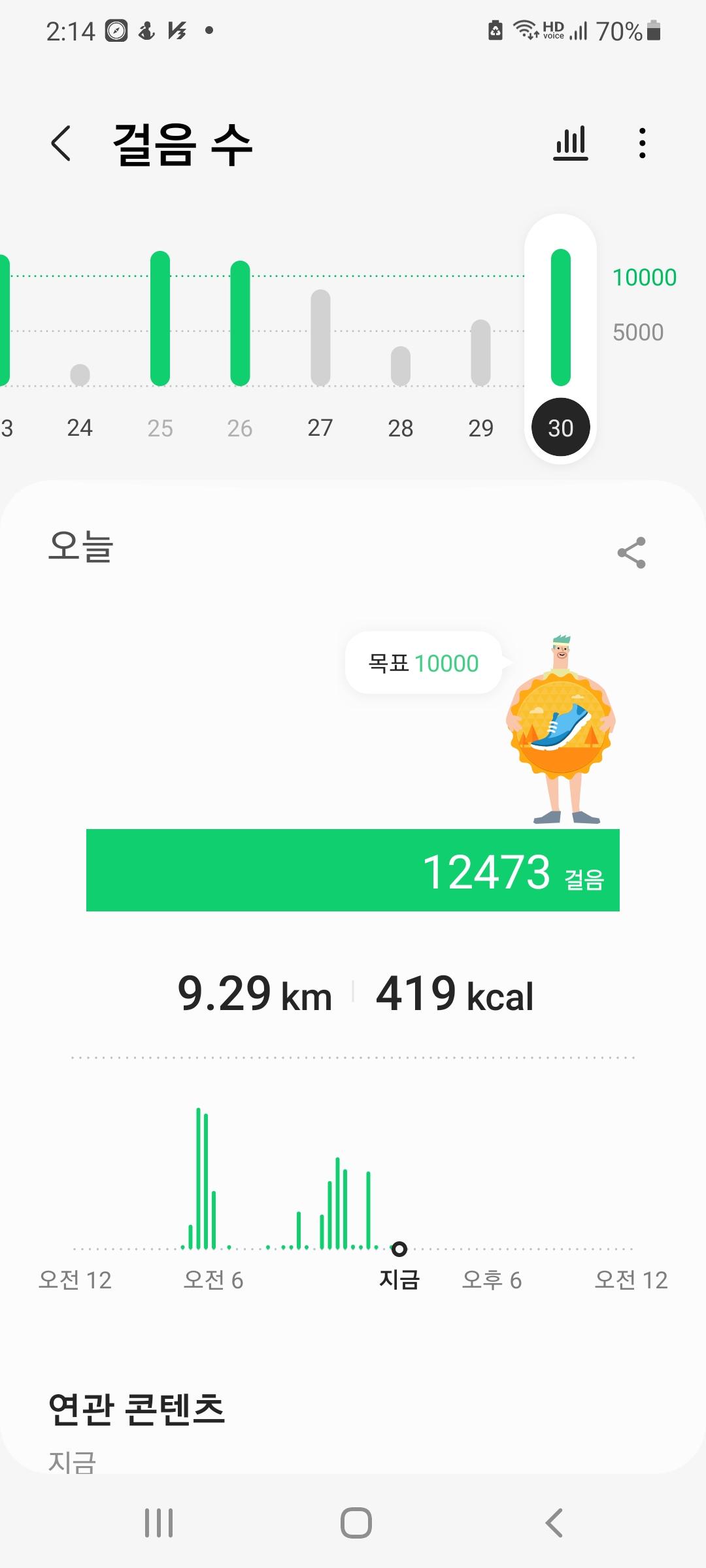Share today's step count
The image size is (706, 1568).
click(x=631, y=553)
